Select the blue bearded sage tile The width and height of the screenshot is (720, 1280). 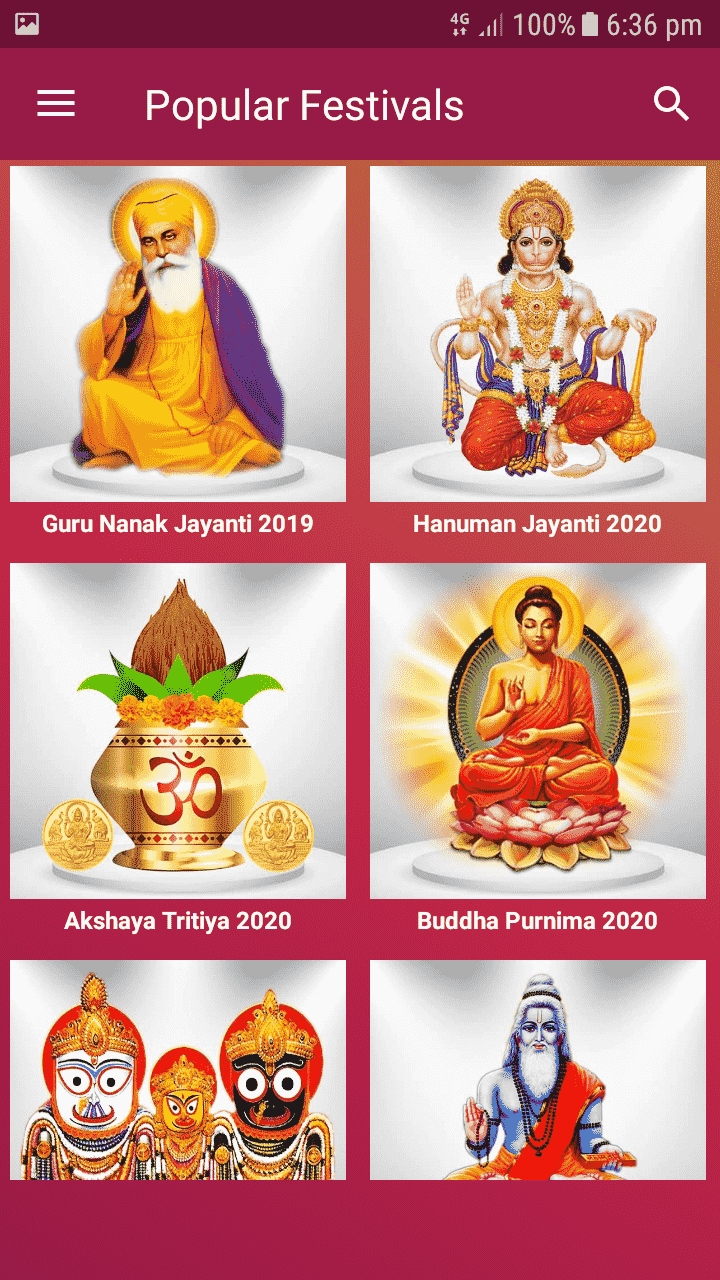click(x=538, y=1070)
